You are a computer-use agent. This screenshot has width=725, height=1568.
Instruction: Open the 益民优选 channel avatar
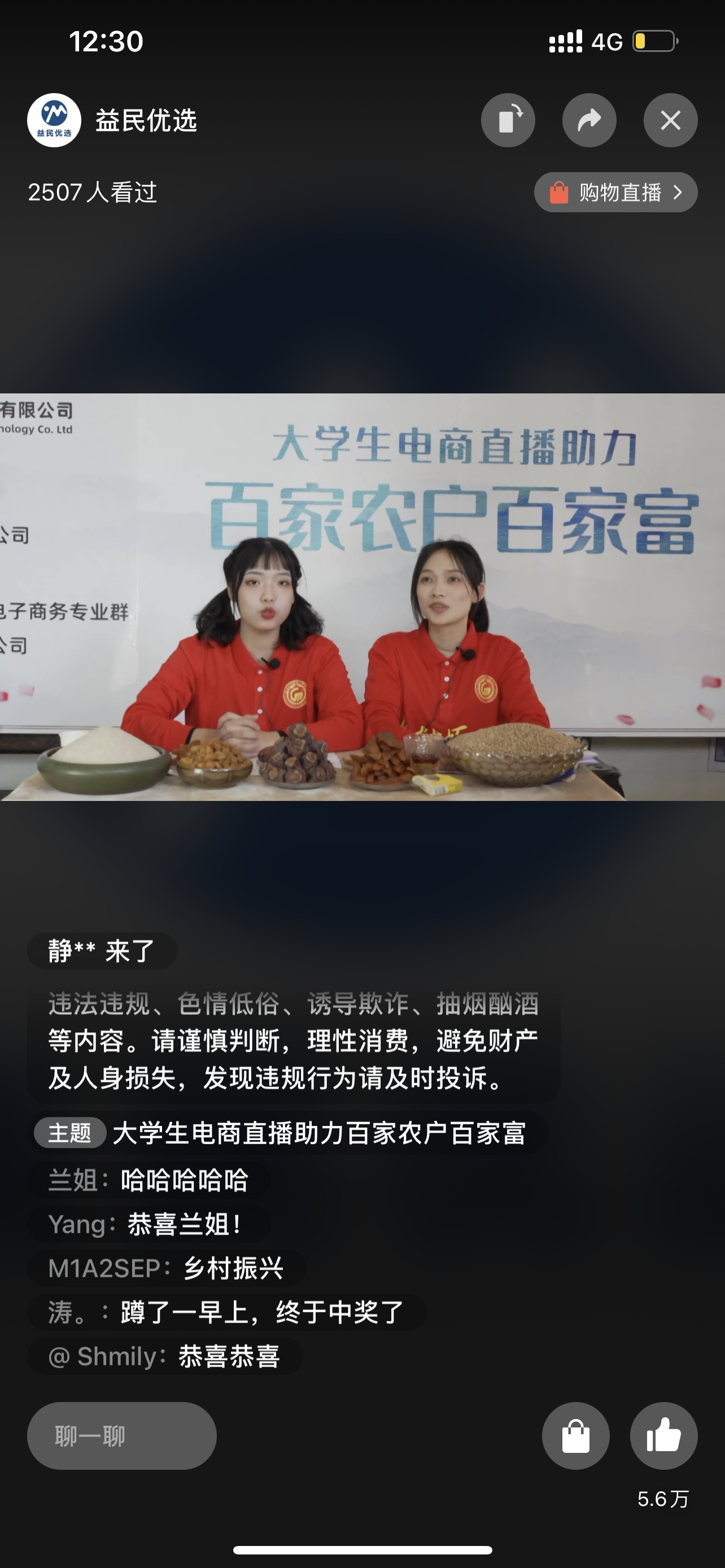click(x=54, y=121)
